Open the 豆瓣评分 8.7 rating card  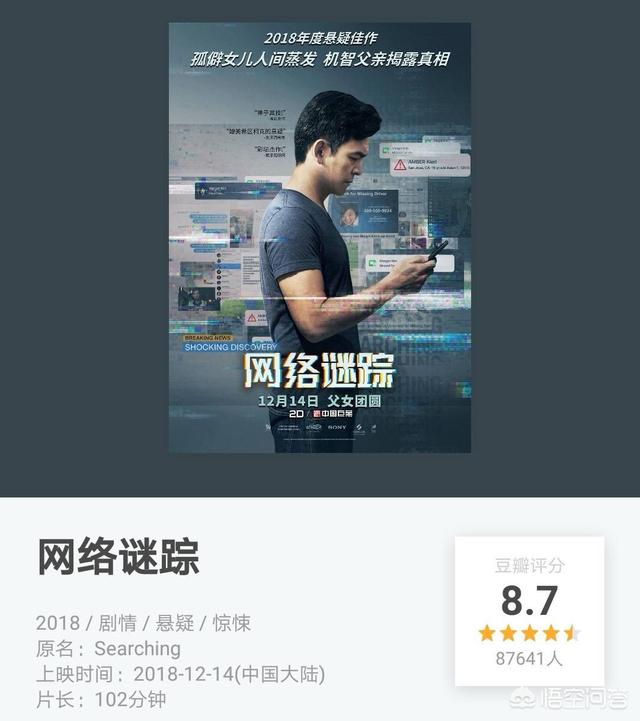(x=529, y=611)
